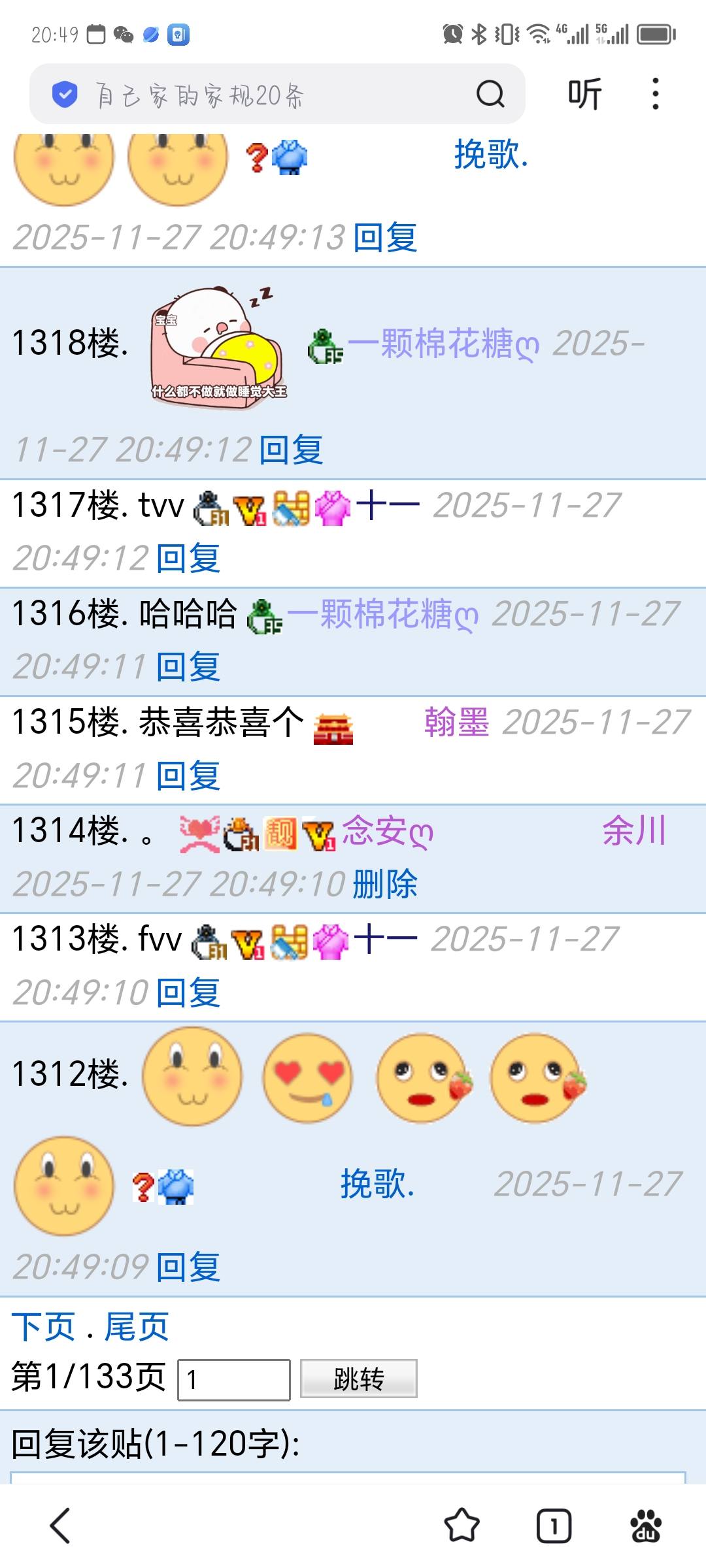Viewport: 706px width, 1568px height.
Task: Tap the page number input field
Action: [234, 1379]
